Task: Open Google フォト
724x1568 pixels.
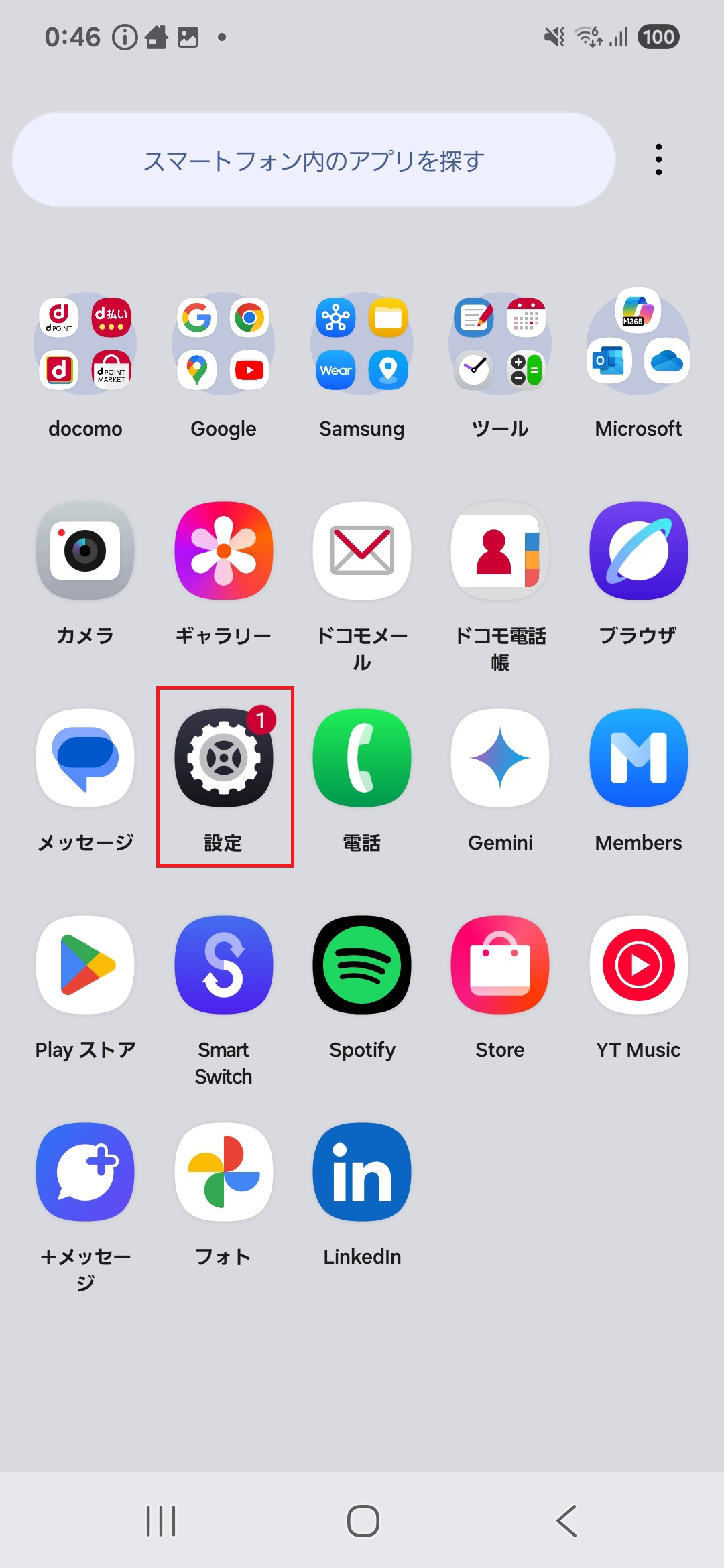Action: pos(223,1173)
